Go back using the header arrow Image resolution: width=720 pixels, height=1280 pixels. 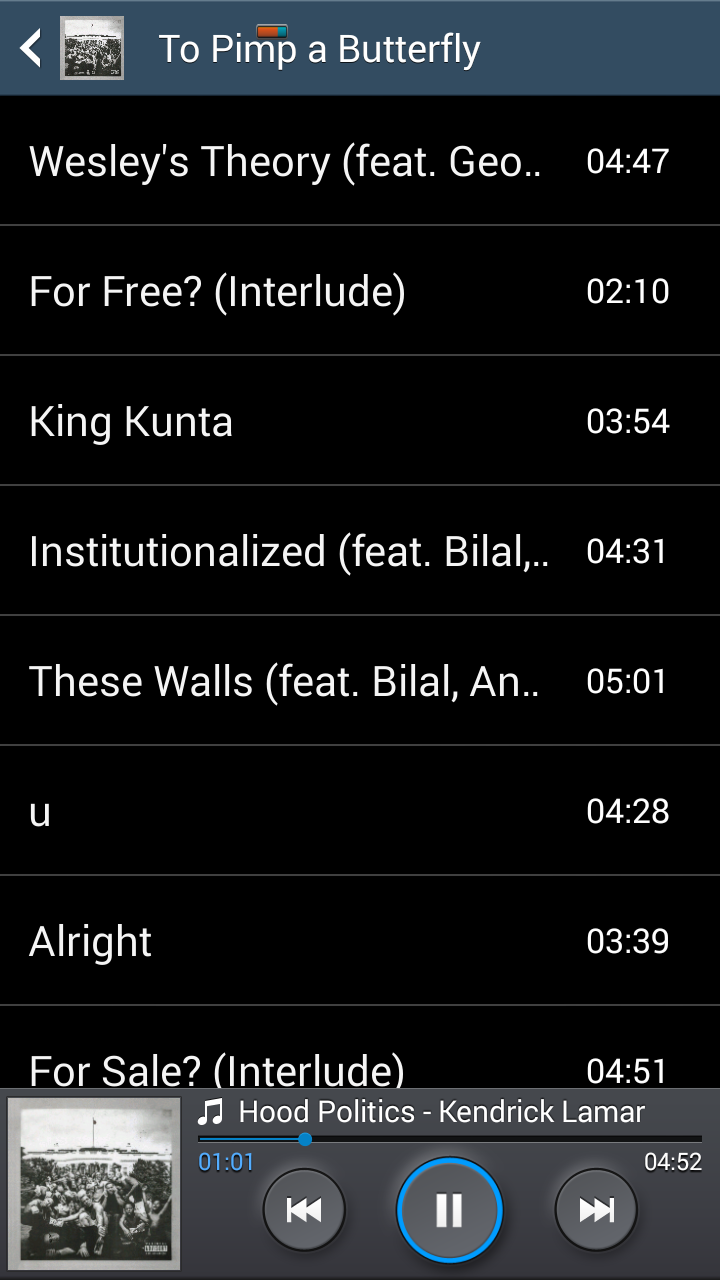32,48
